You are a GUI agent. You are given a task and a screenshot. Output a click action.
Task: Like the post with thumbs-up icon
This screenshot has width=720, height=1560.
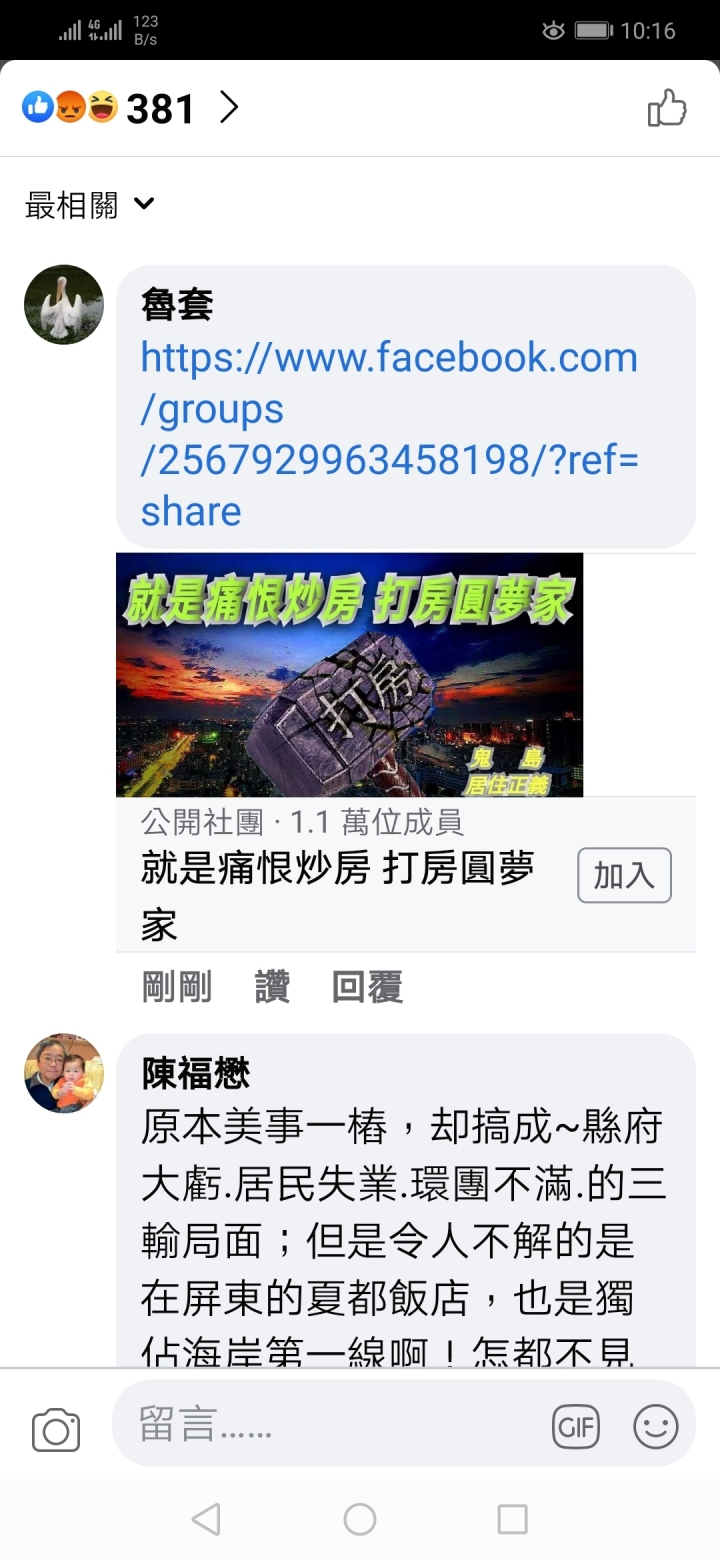[x=667, y=109]
